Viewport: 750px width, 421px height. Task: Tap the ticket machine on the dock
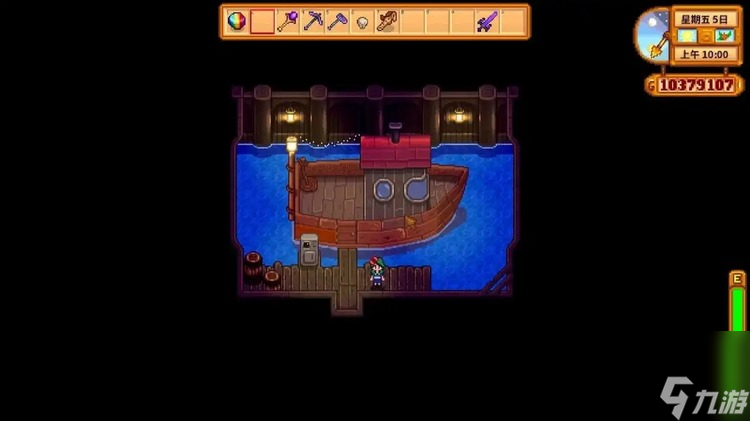309,250
